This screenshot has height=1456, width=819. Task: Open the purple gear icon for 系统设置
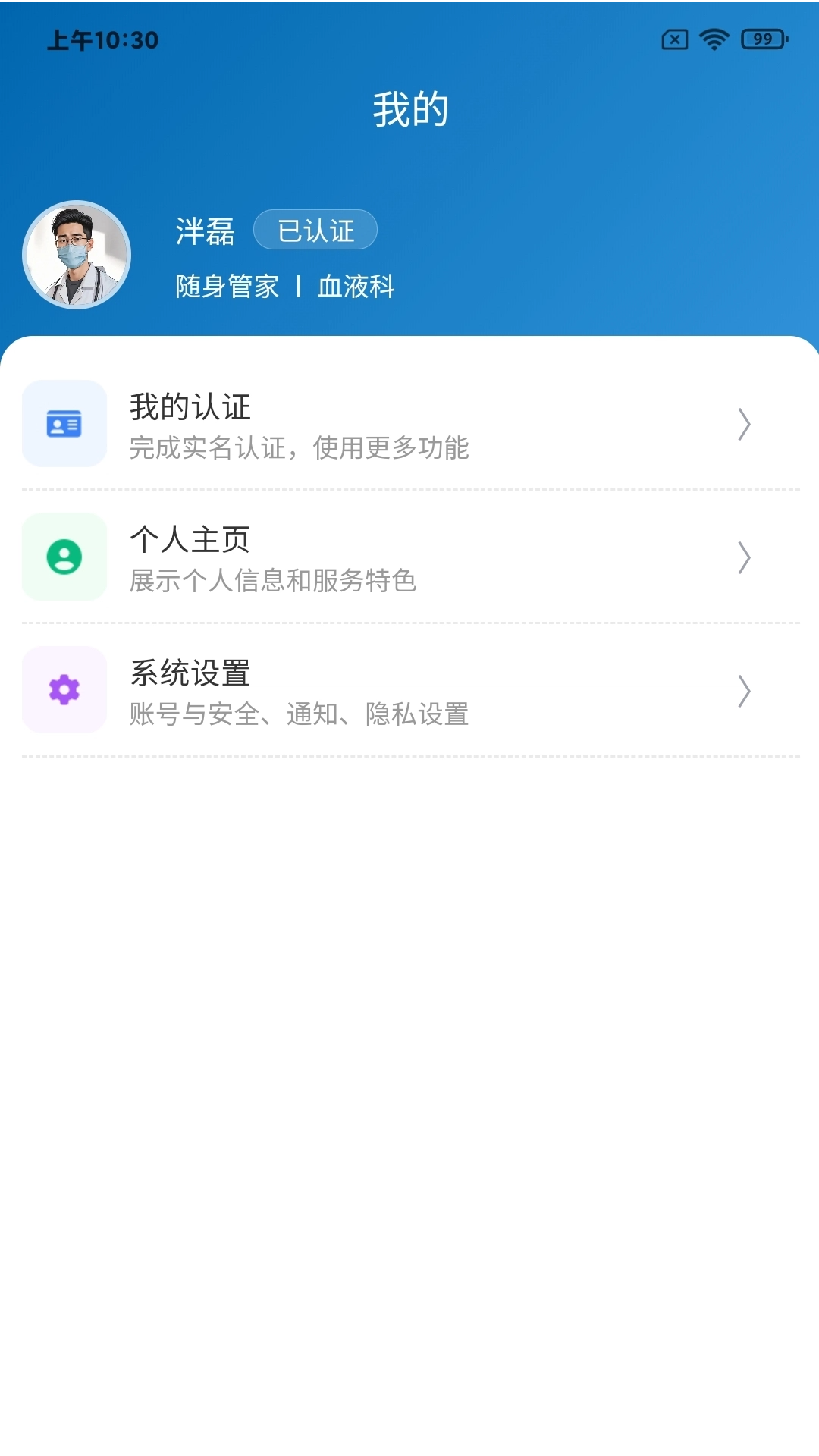click(x=64, y=690)
